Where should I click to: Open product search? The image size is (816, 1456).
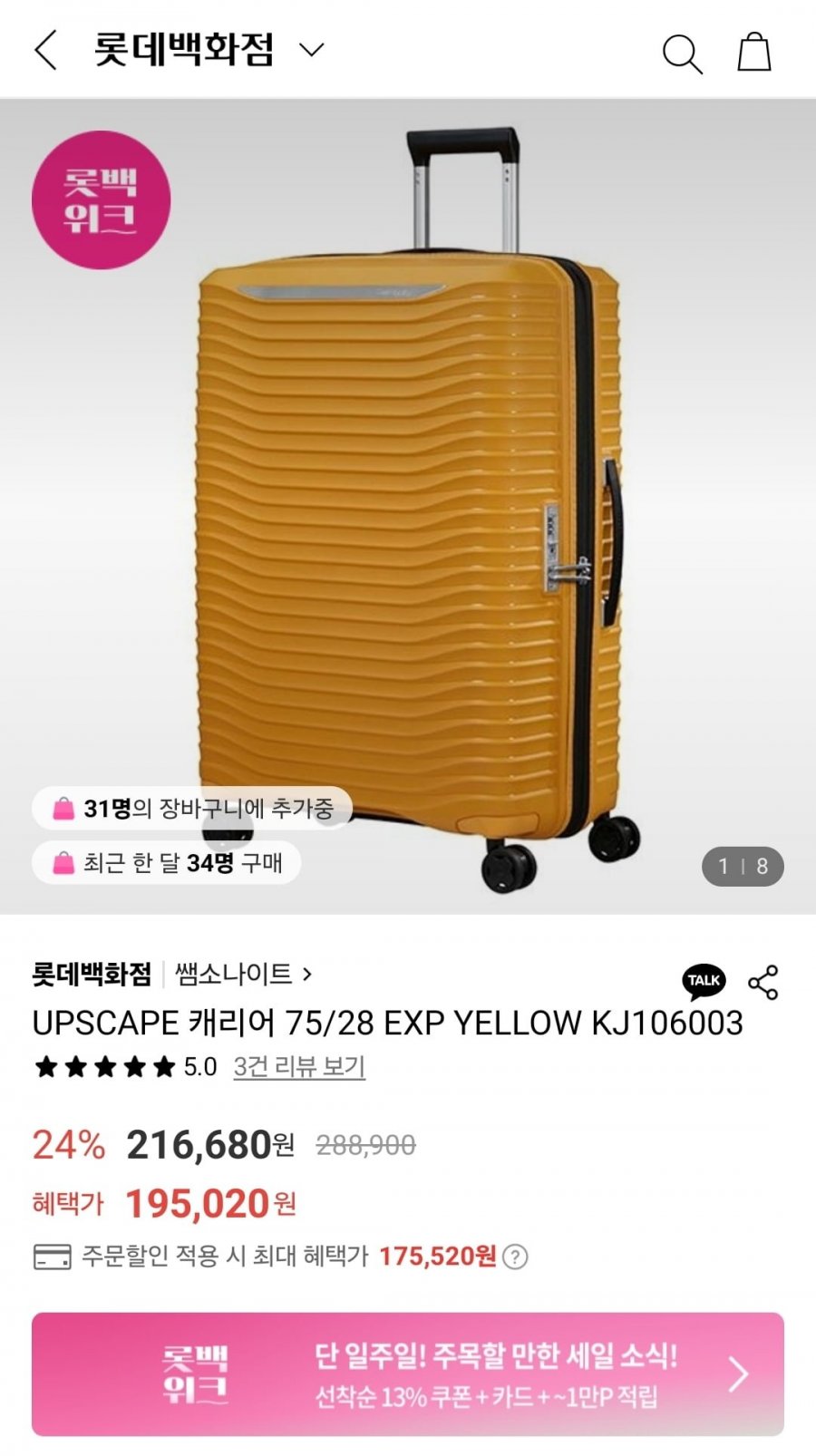tap(682, 53)
